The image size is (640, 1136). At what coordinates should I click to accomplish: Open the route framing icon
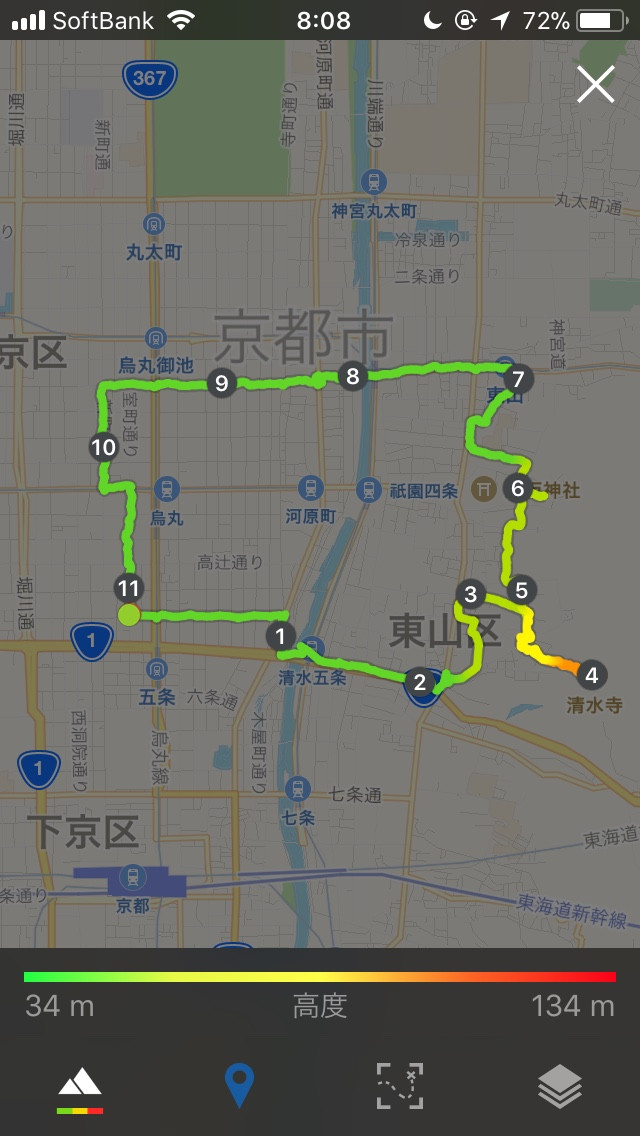coord(399,1086)
